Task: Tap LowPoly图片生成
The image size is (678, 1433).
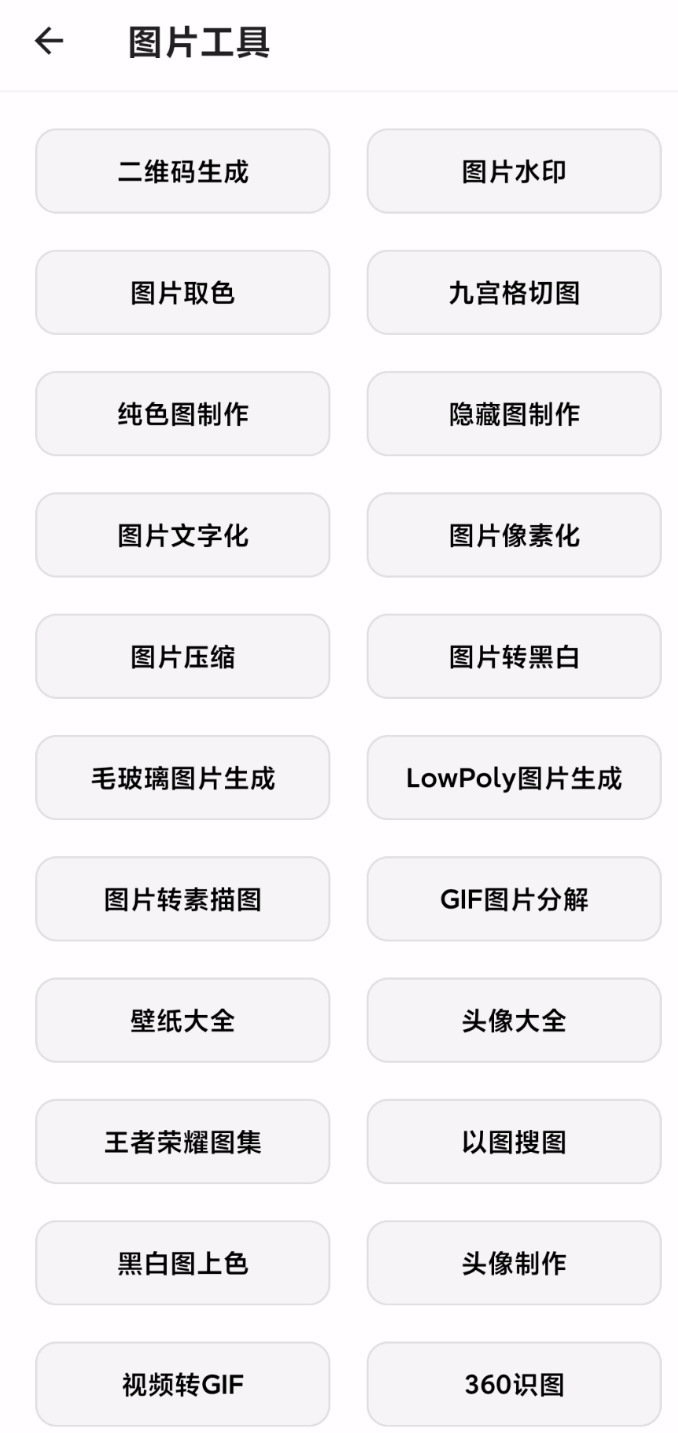Action: pyautogui.click(x=514, y=778)
